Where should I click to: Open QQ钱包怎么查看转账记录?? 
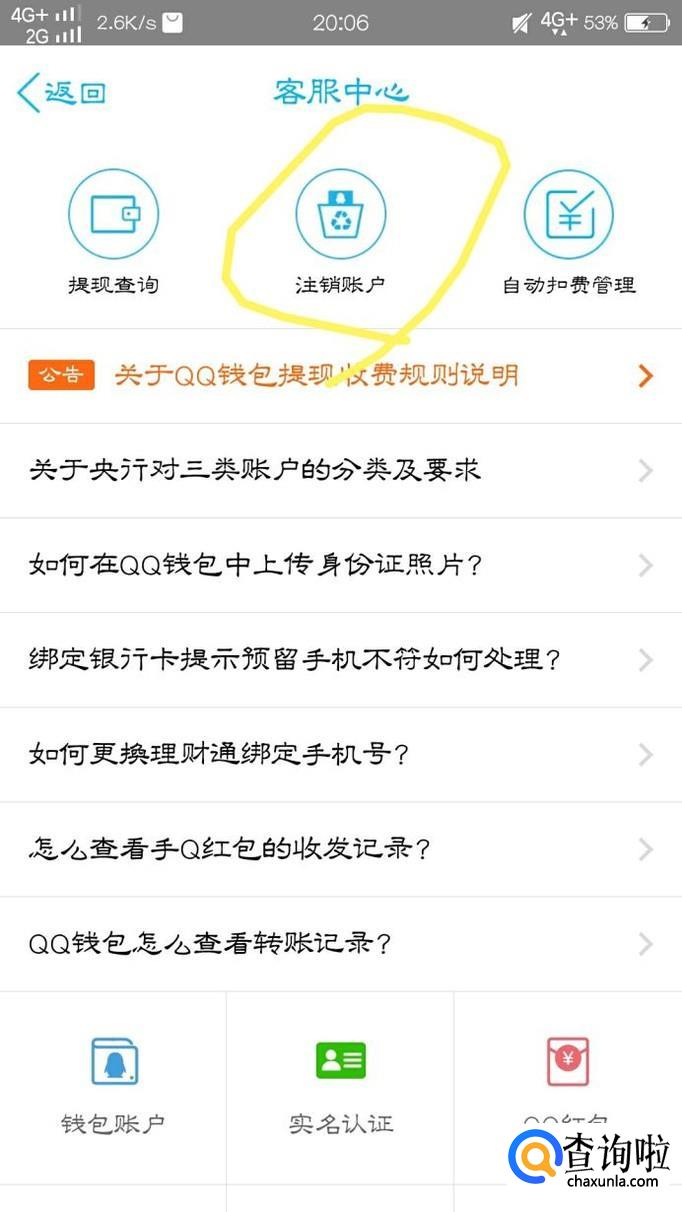(340, 943)
